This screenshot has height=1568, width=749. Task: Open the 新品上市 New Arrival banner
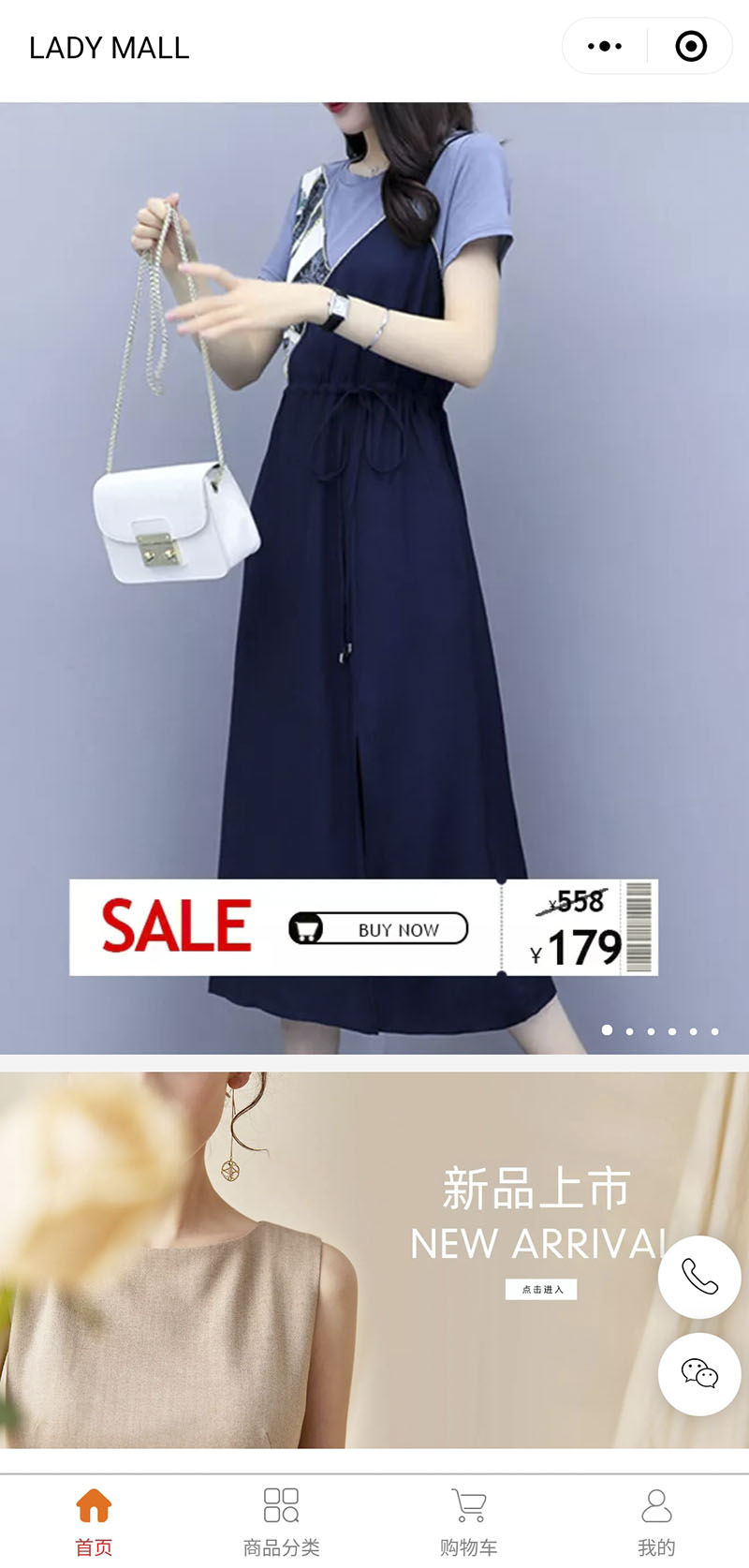point(328,1260)
